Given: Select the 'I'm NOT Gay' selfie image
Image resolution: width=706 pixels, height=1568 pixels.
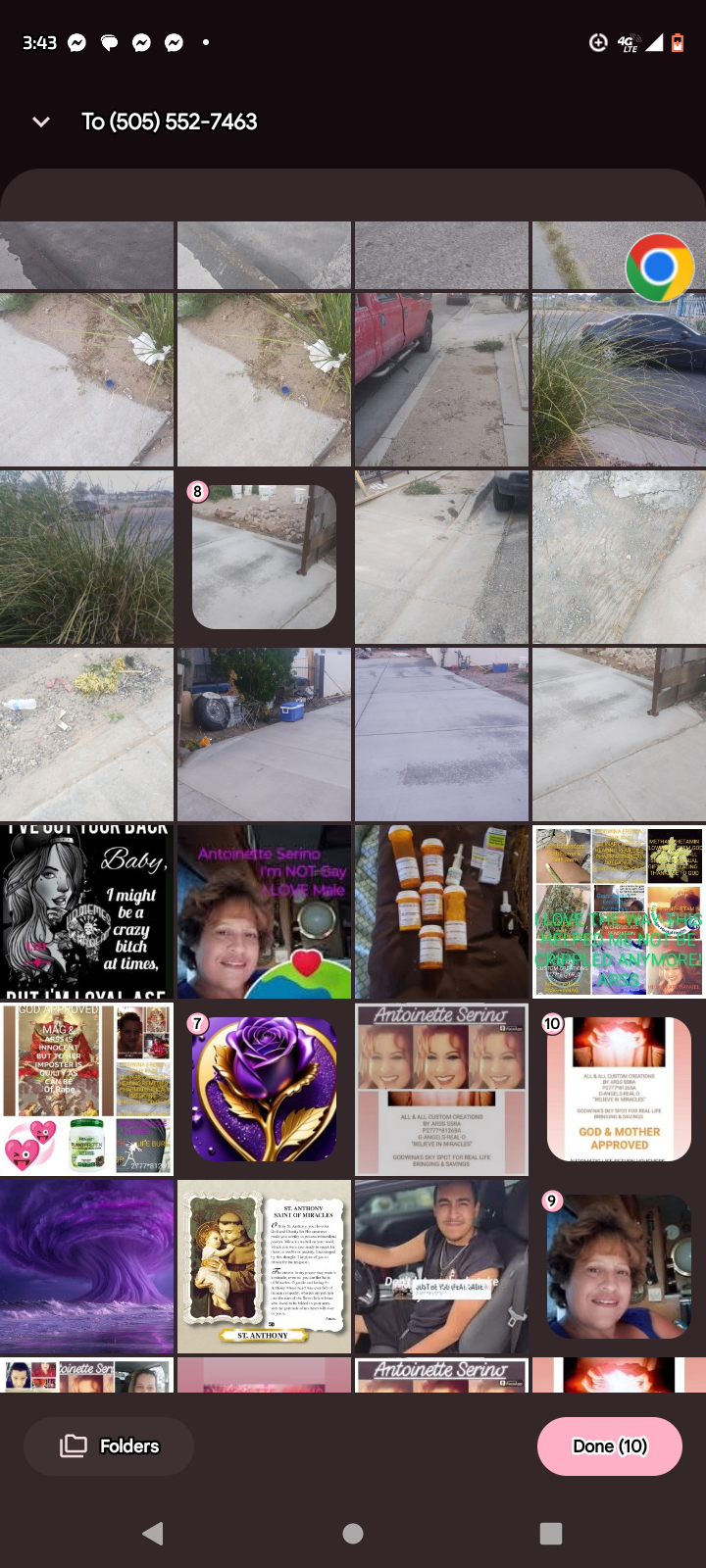Looking at the screenshot, I should tap(264, 911).
